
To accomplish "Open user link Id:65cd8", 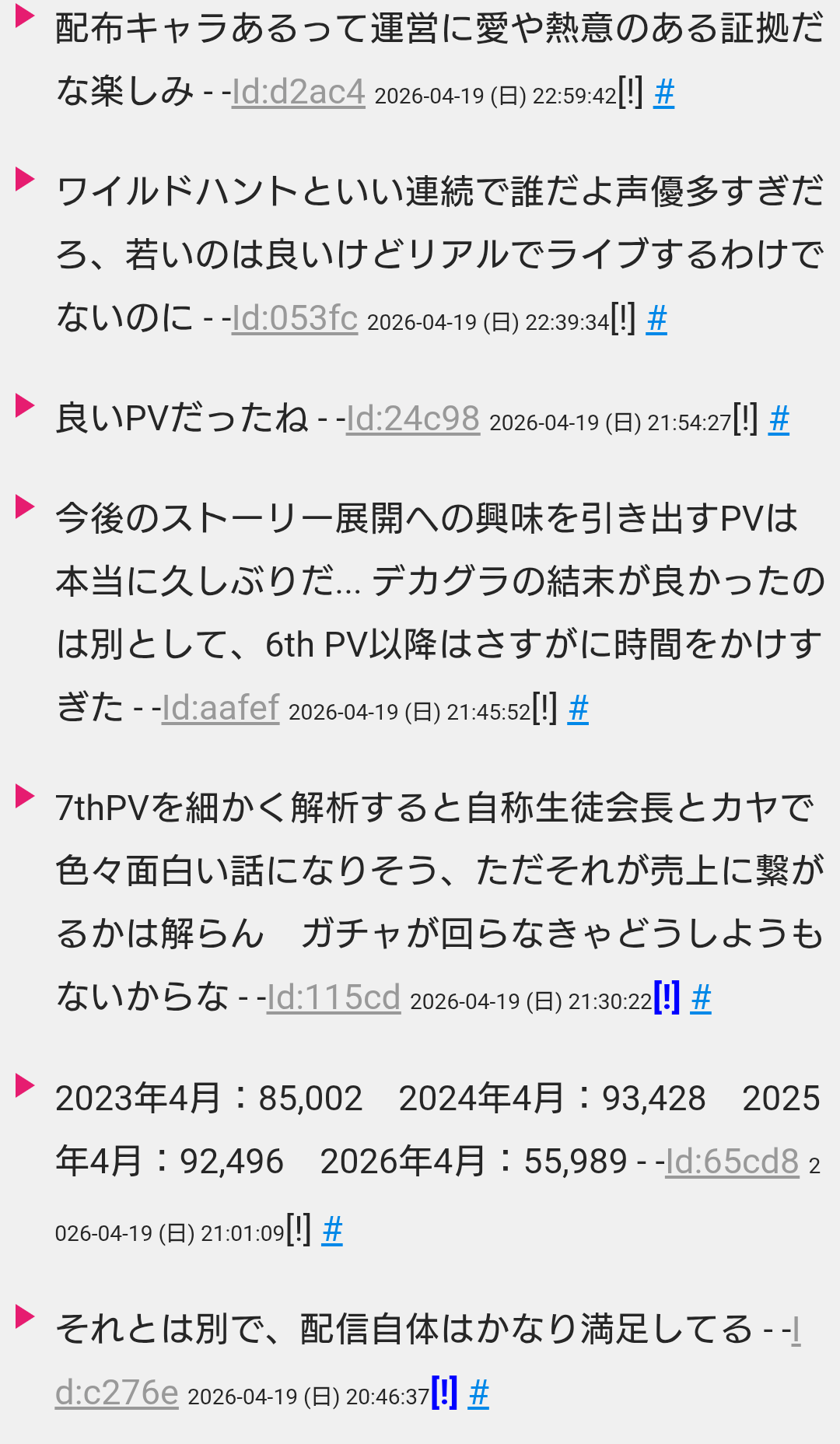I will 732,1162.
